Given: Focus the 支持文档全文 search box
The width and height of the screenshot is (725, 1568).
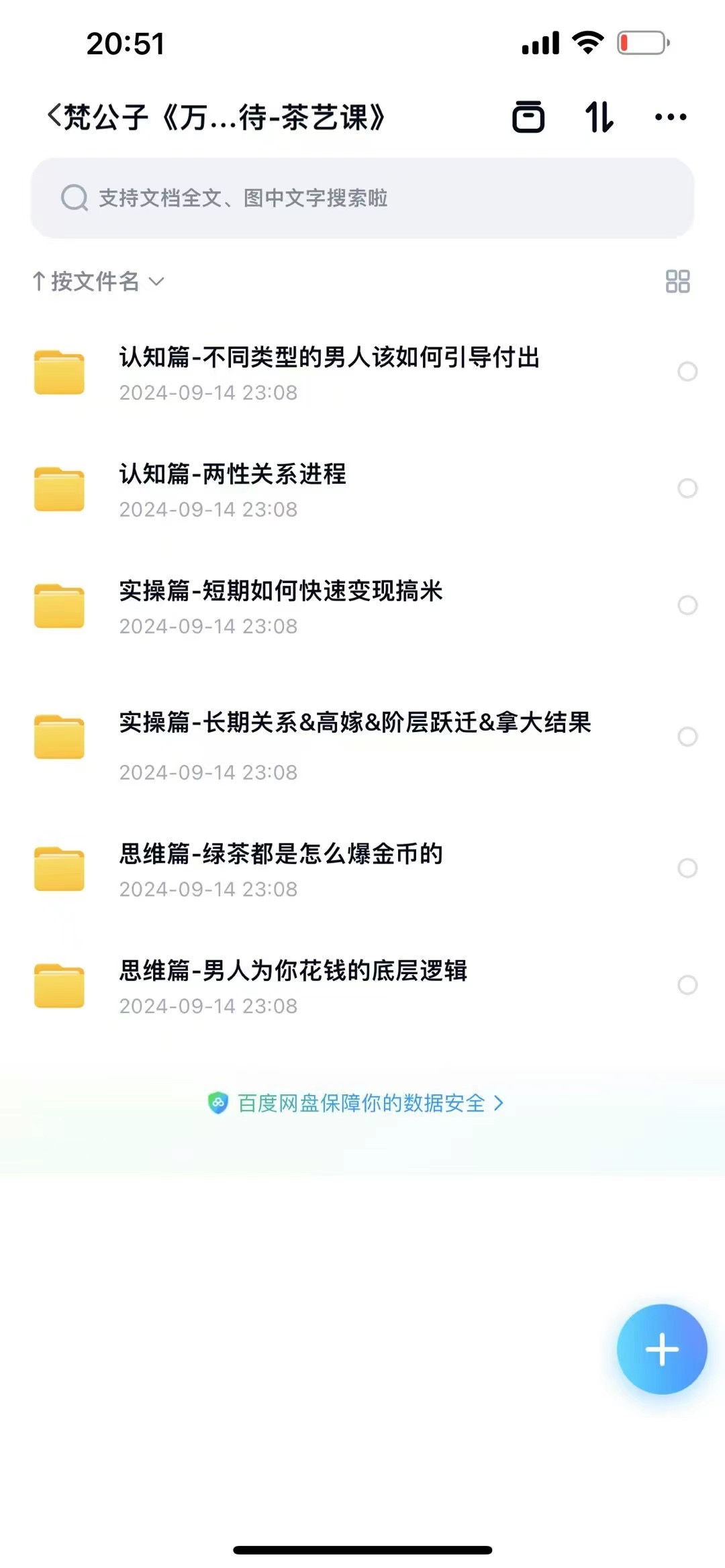Looking at the screenshot, I should (362, 198).
